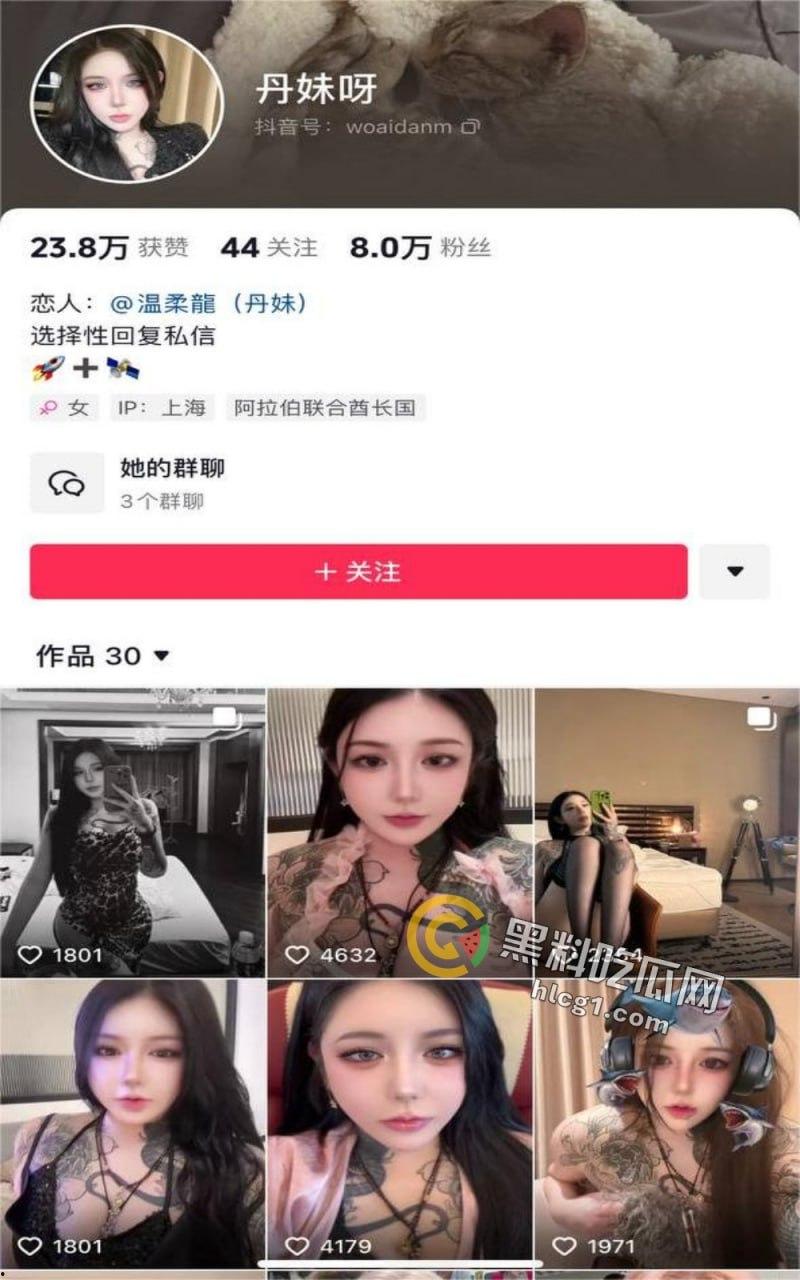This screenshot has height=1280, width=800.
Task: Expand the 作品 30 dropdown
Action: [160, 657]
